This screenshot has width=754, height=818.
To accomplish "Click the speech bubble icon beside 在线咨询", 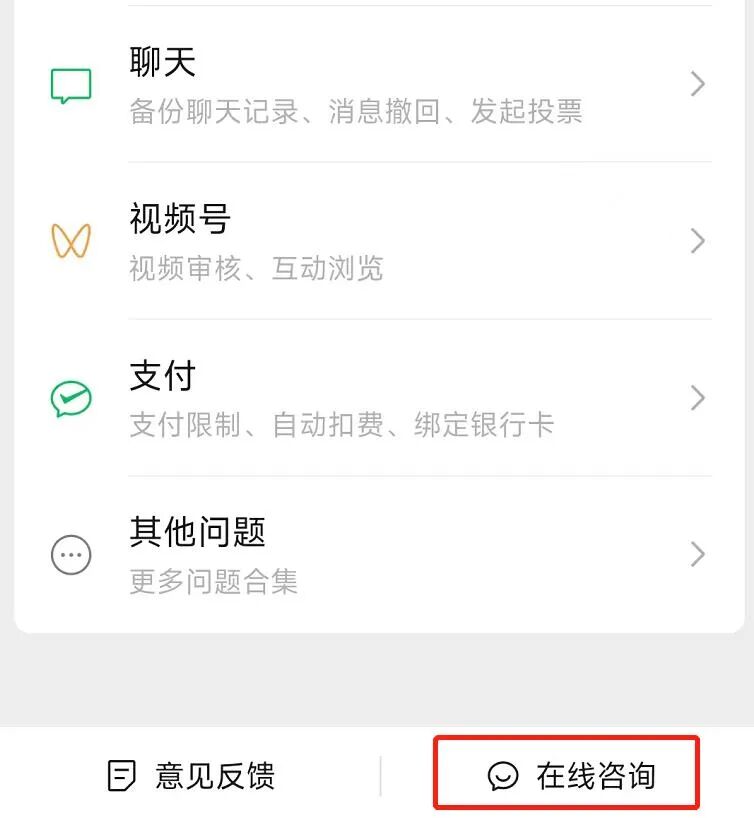I will (x=505, y=773).
